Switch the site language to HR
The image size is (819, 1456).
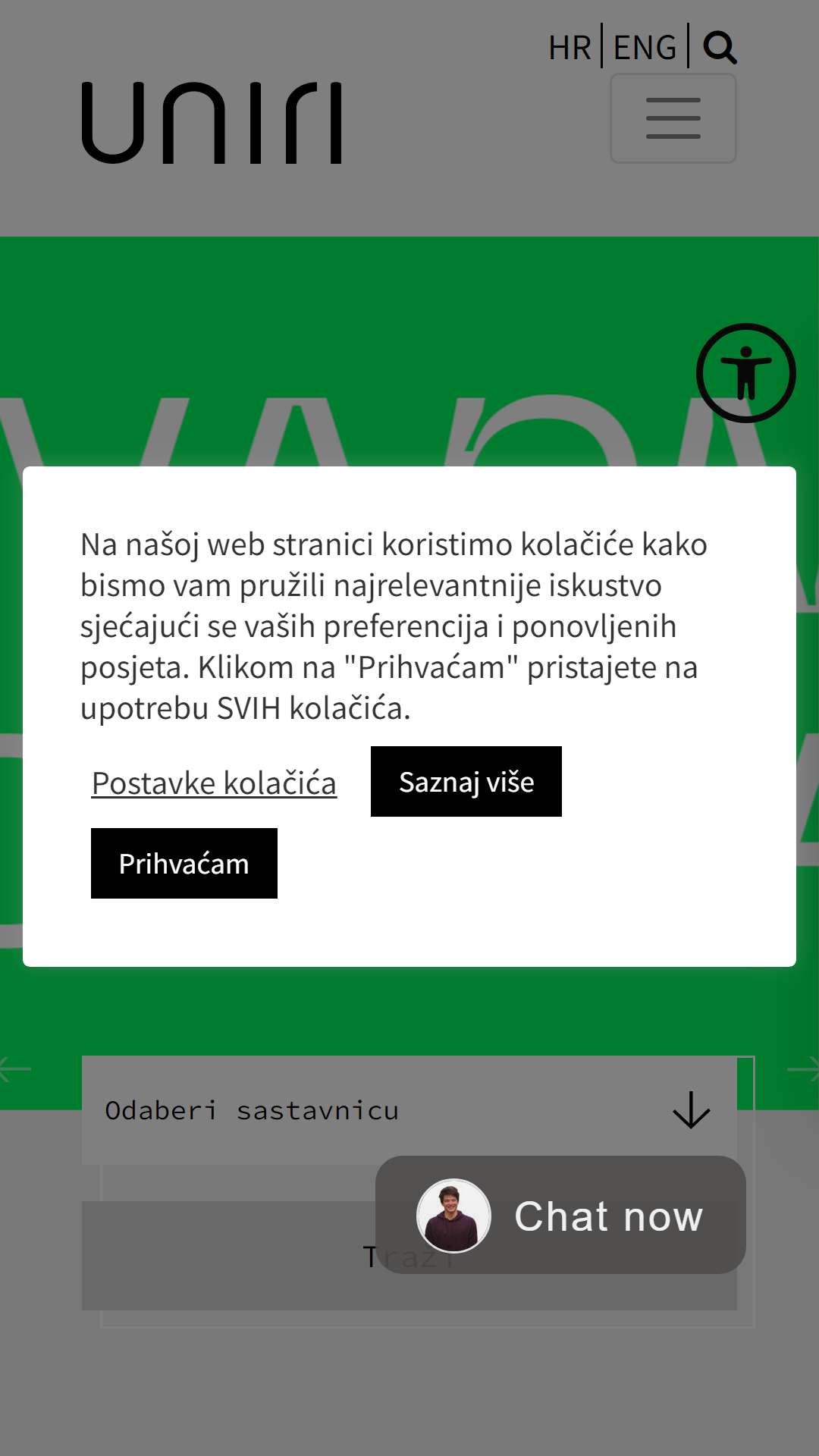[570, 48]
